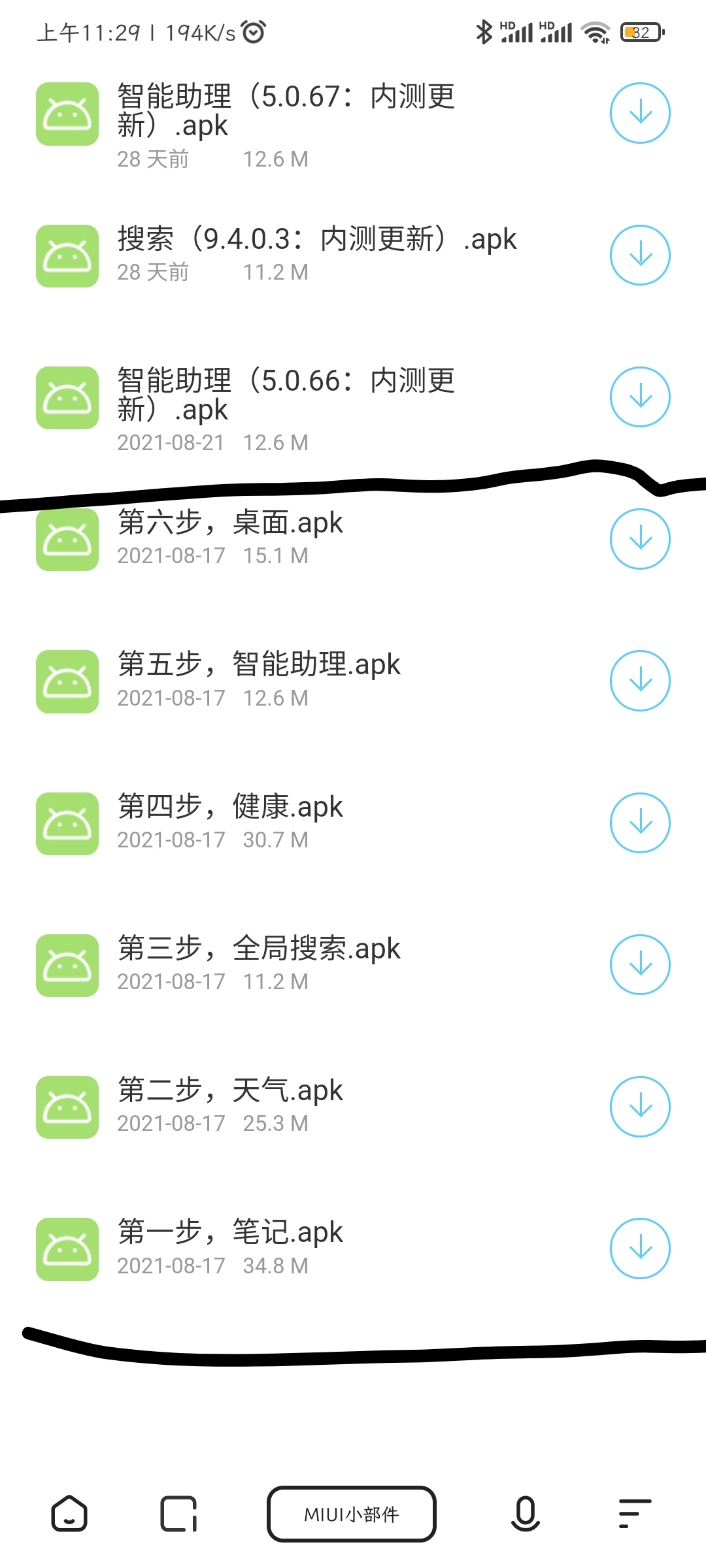Download 第四步，健康.apk file

pyautogui.click(x=640, y=823)
